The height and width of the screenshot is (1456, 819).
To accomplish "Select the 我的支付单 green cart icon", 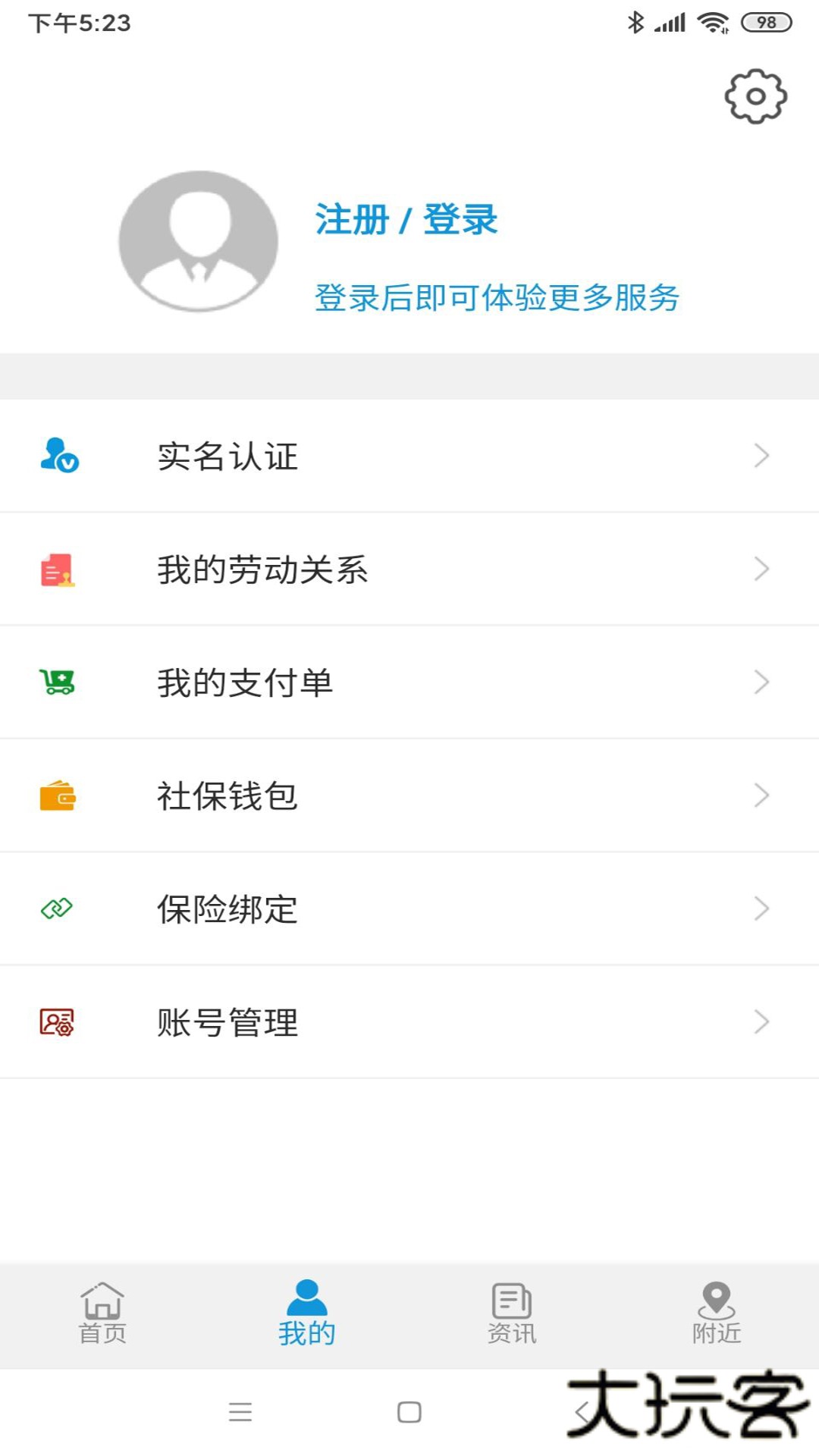I will [56, 682].
